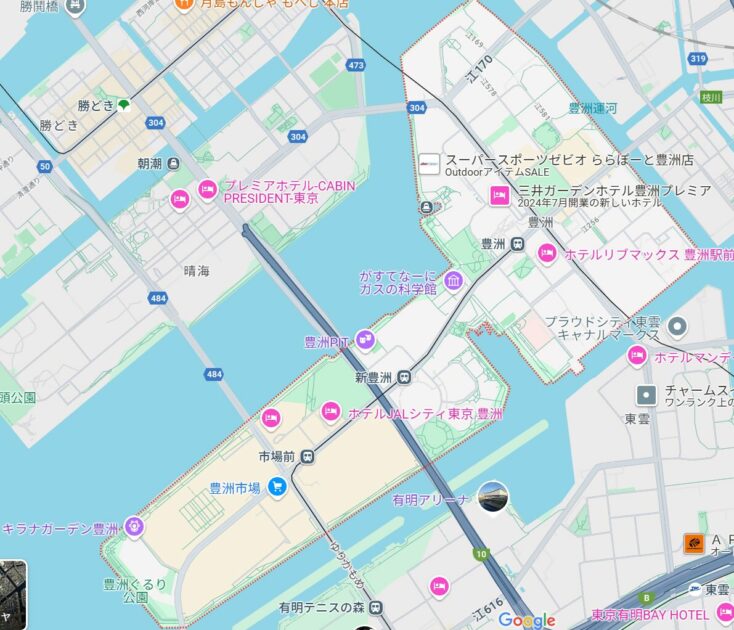Open the 有明アリーナ photo marker
This screenshot has width=734, height=630.
(492, 496)
